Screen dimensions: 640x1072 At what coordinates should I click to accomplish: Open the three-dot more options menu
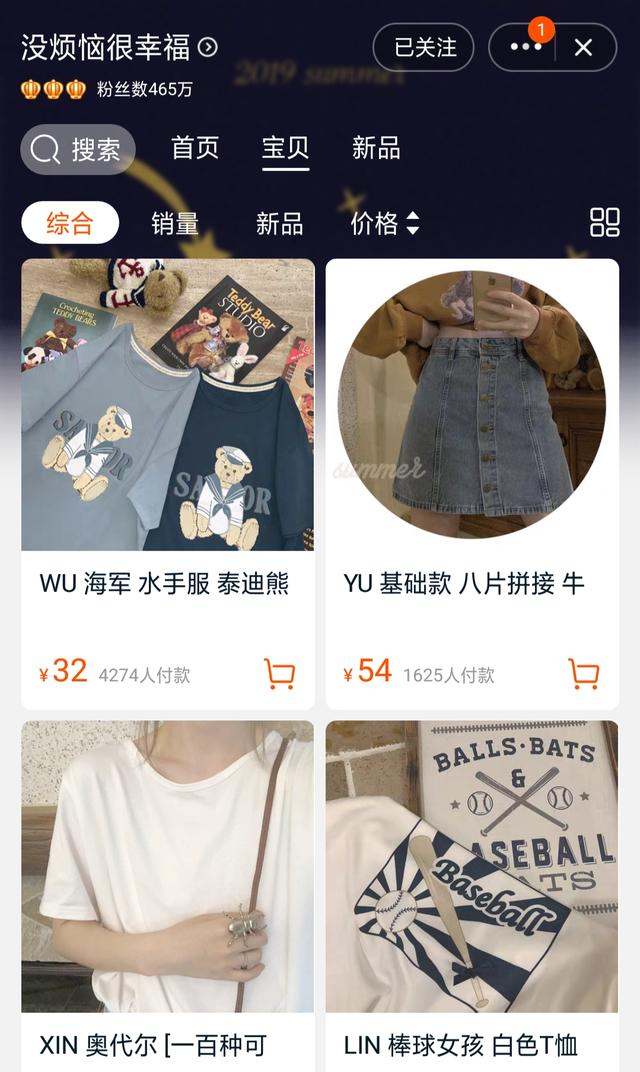(x=525, y=47)
